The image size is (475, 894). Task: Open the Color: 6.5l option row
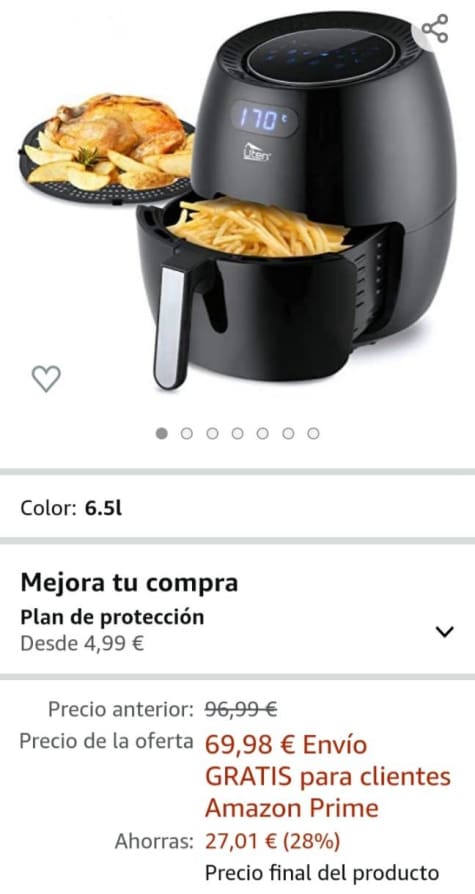pyautogui.click(x=237, y=508)
